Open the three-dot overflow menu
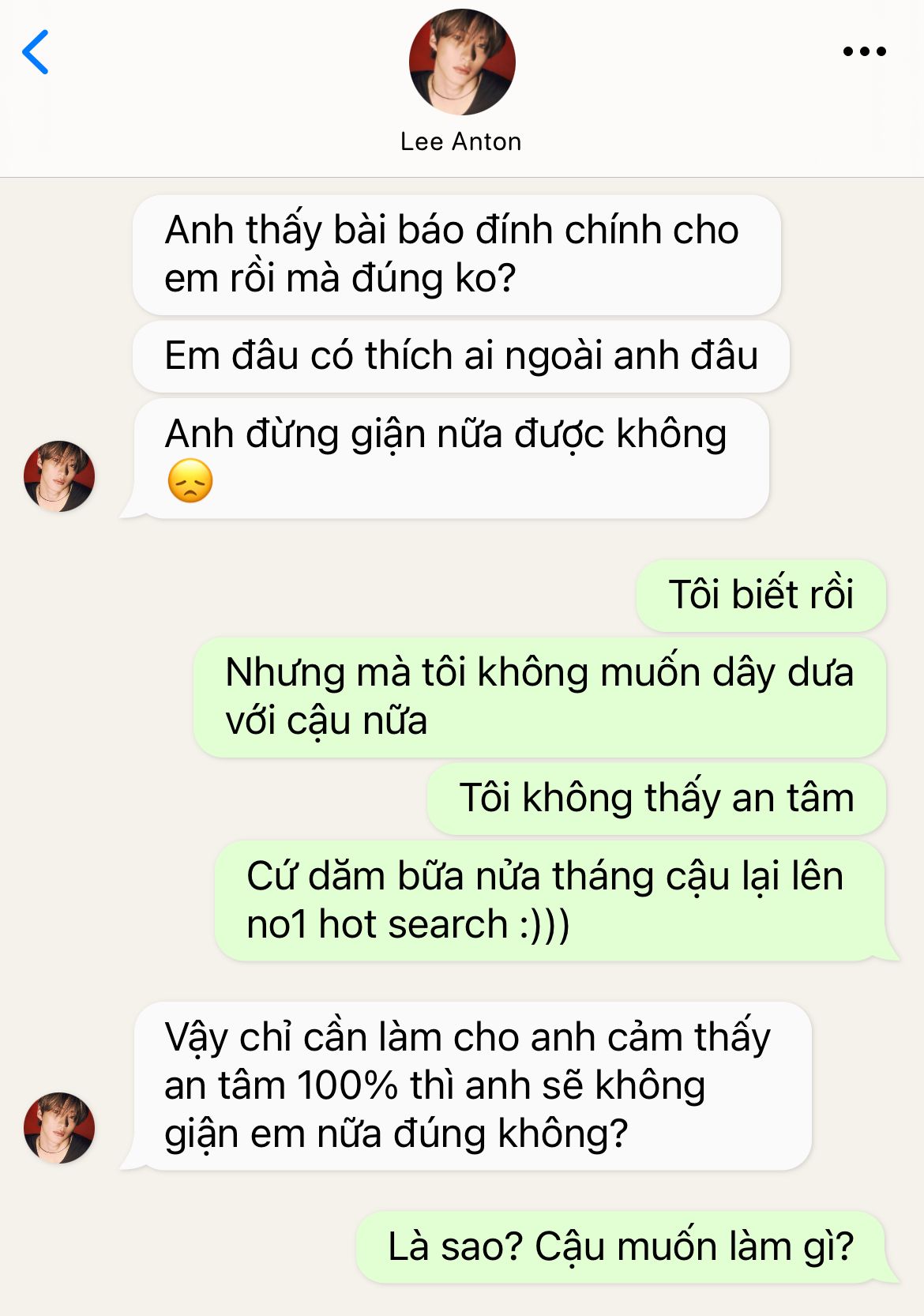 (x=864, y=52)
